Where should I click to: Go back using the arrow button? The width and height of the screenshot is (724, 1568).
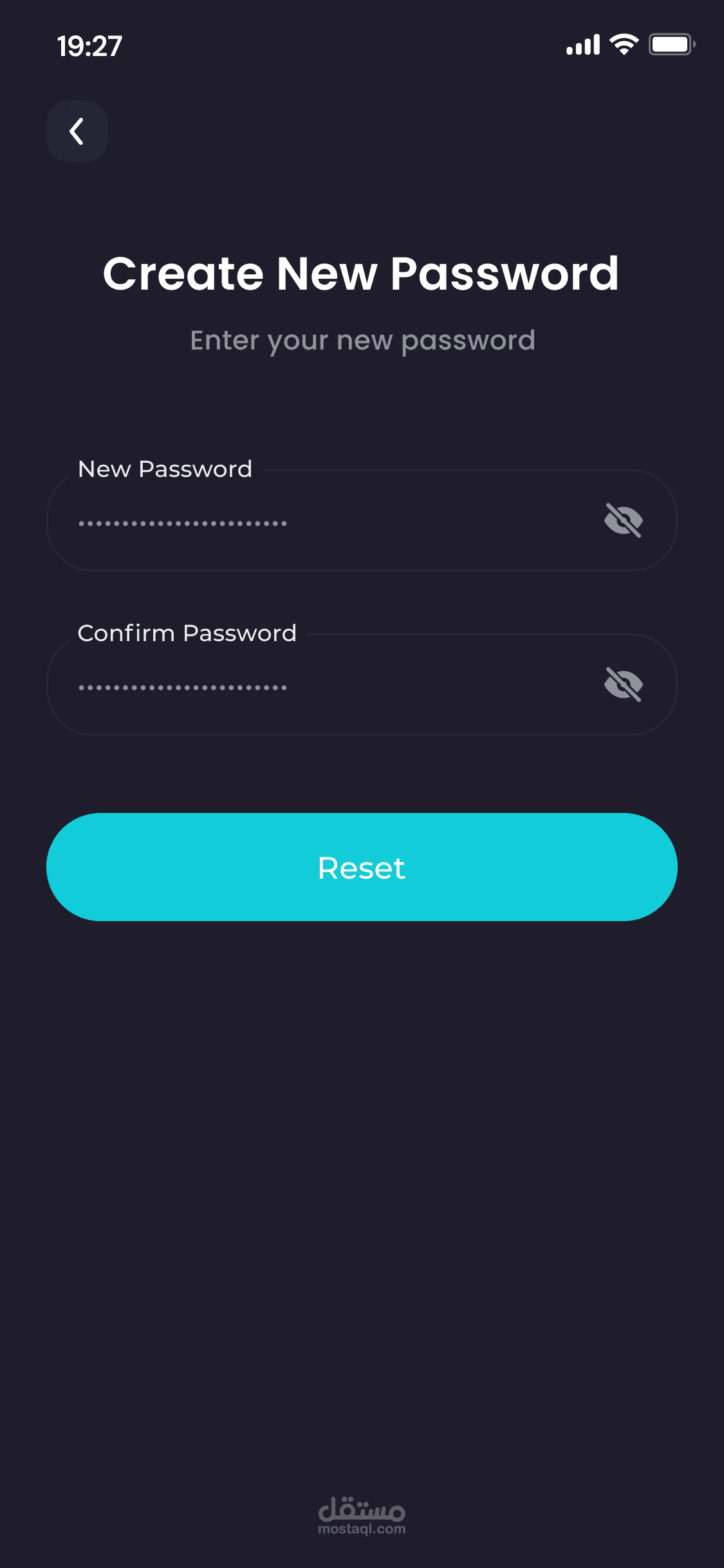[77, 131]
